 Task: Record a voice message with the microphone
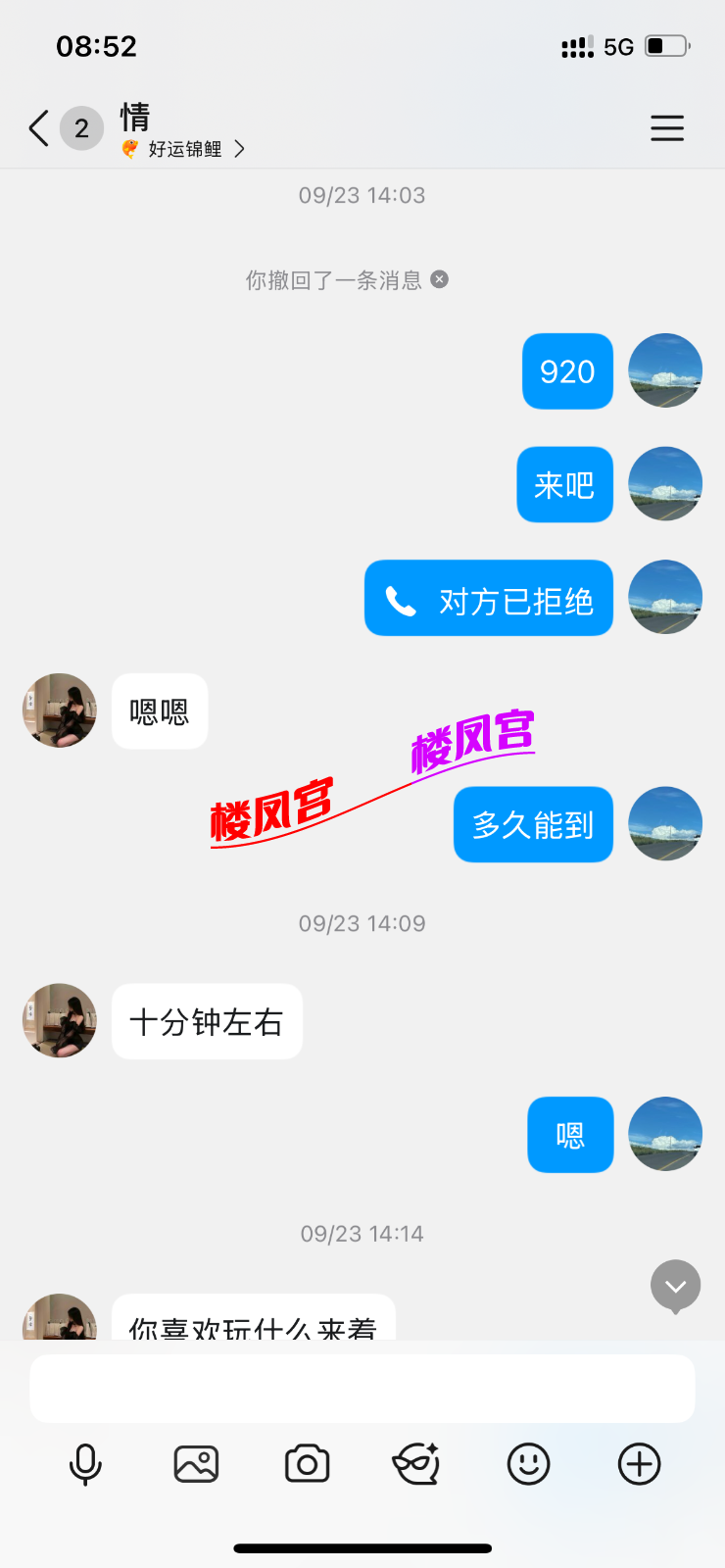tap(85, 1465)
